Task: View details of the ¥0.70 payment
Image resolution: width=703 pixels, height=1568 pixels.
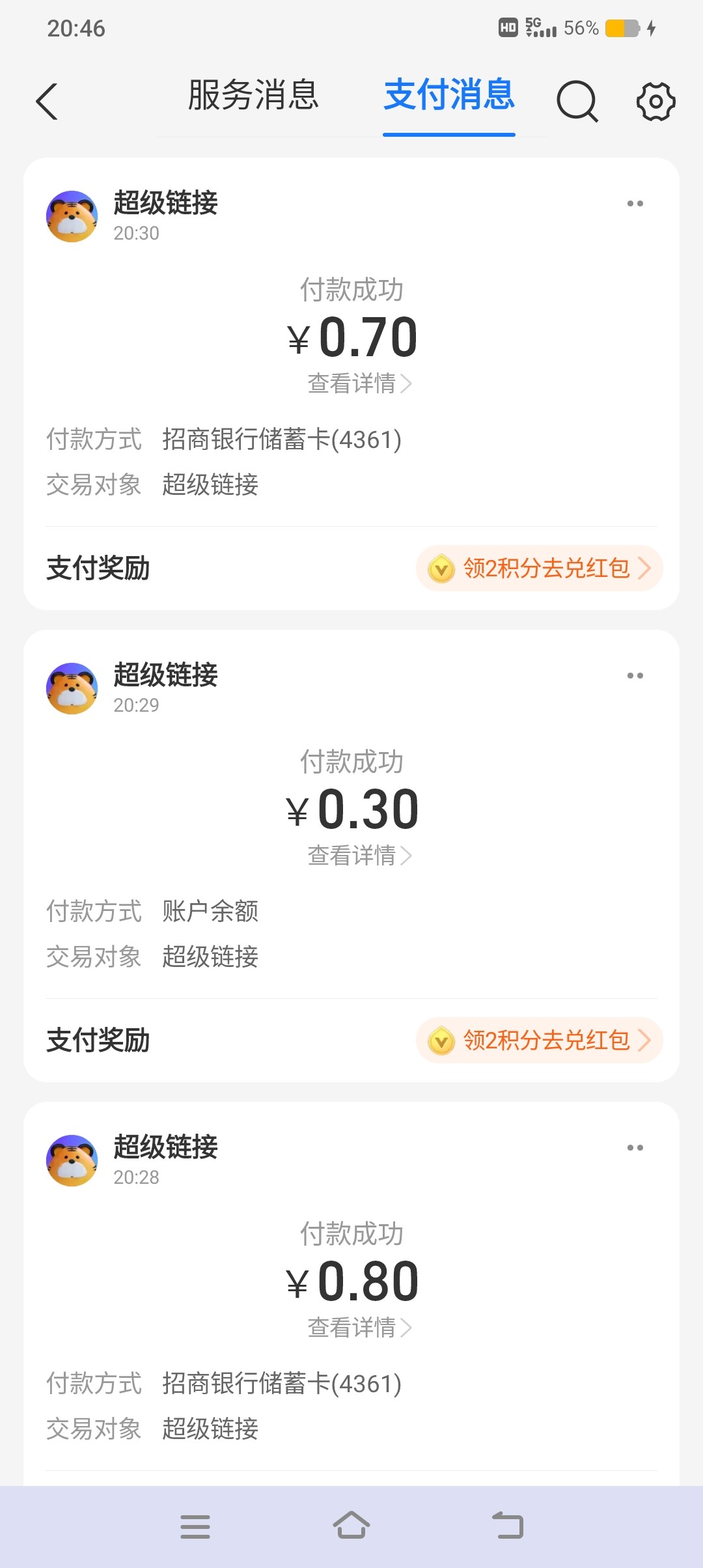Action: pos(359,384)
